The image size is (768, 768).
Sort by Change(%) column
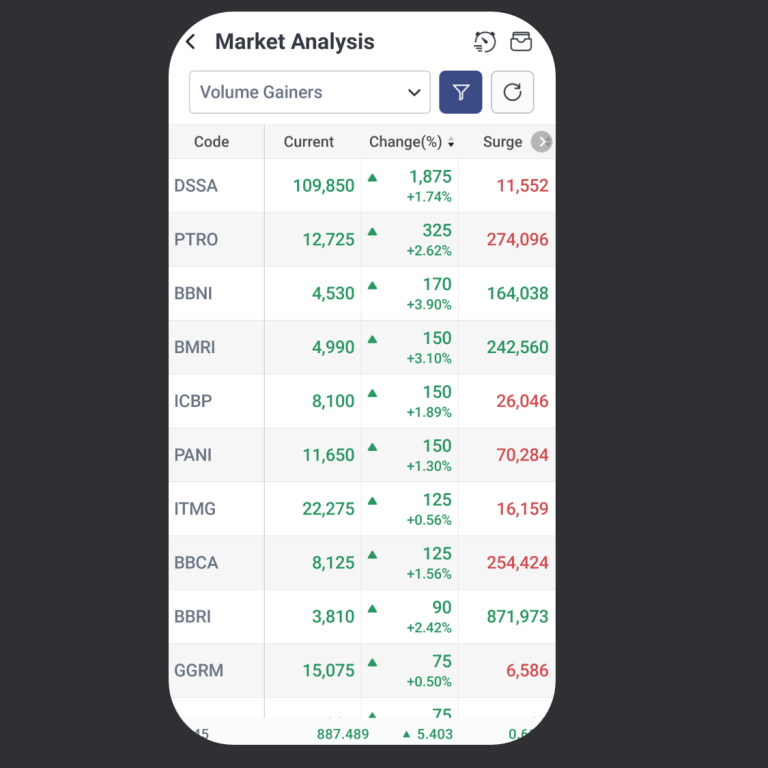pos(411,142)
